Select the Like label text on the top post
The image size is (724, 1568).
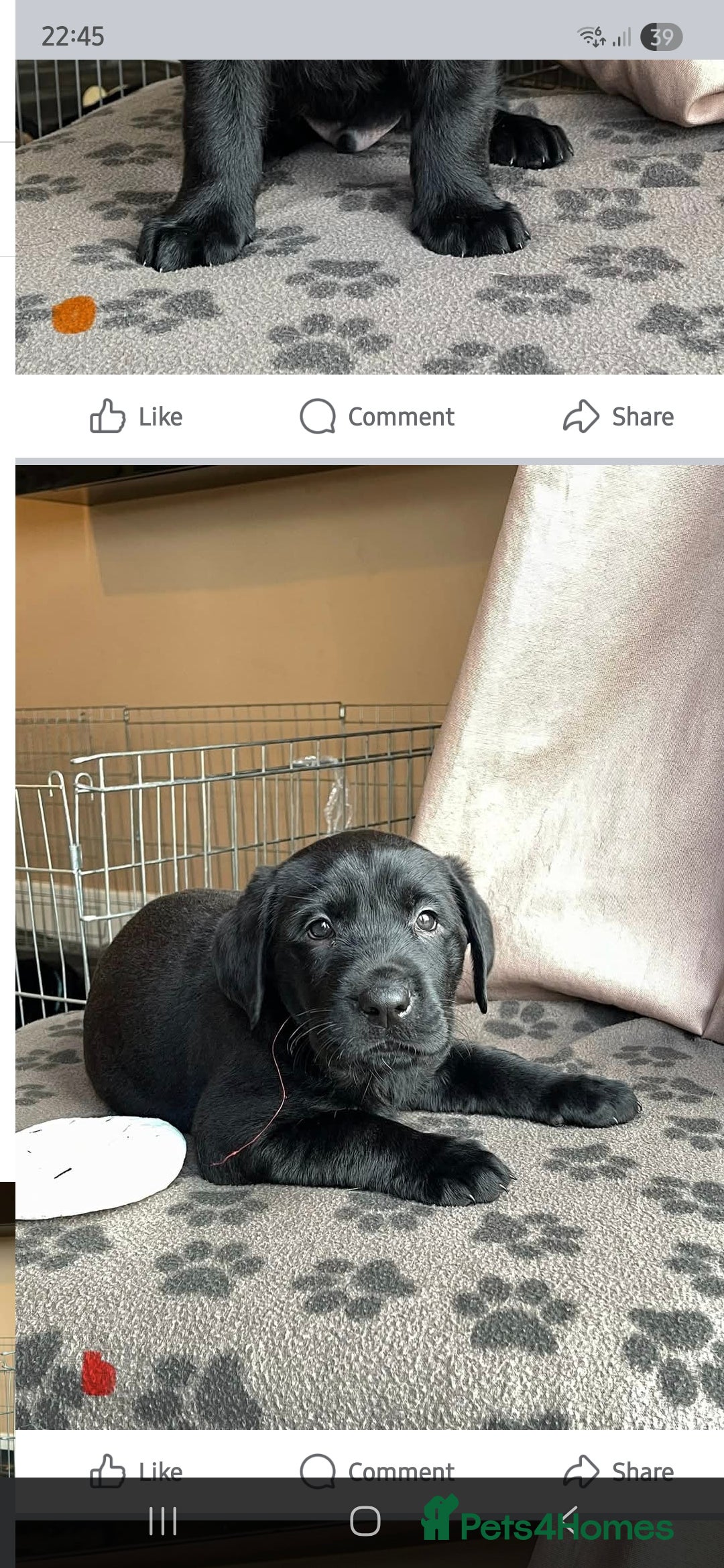pos(160,417)
